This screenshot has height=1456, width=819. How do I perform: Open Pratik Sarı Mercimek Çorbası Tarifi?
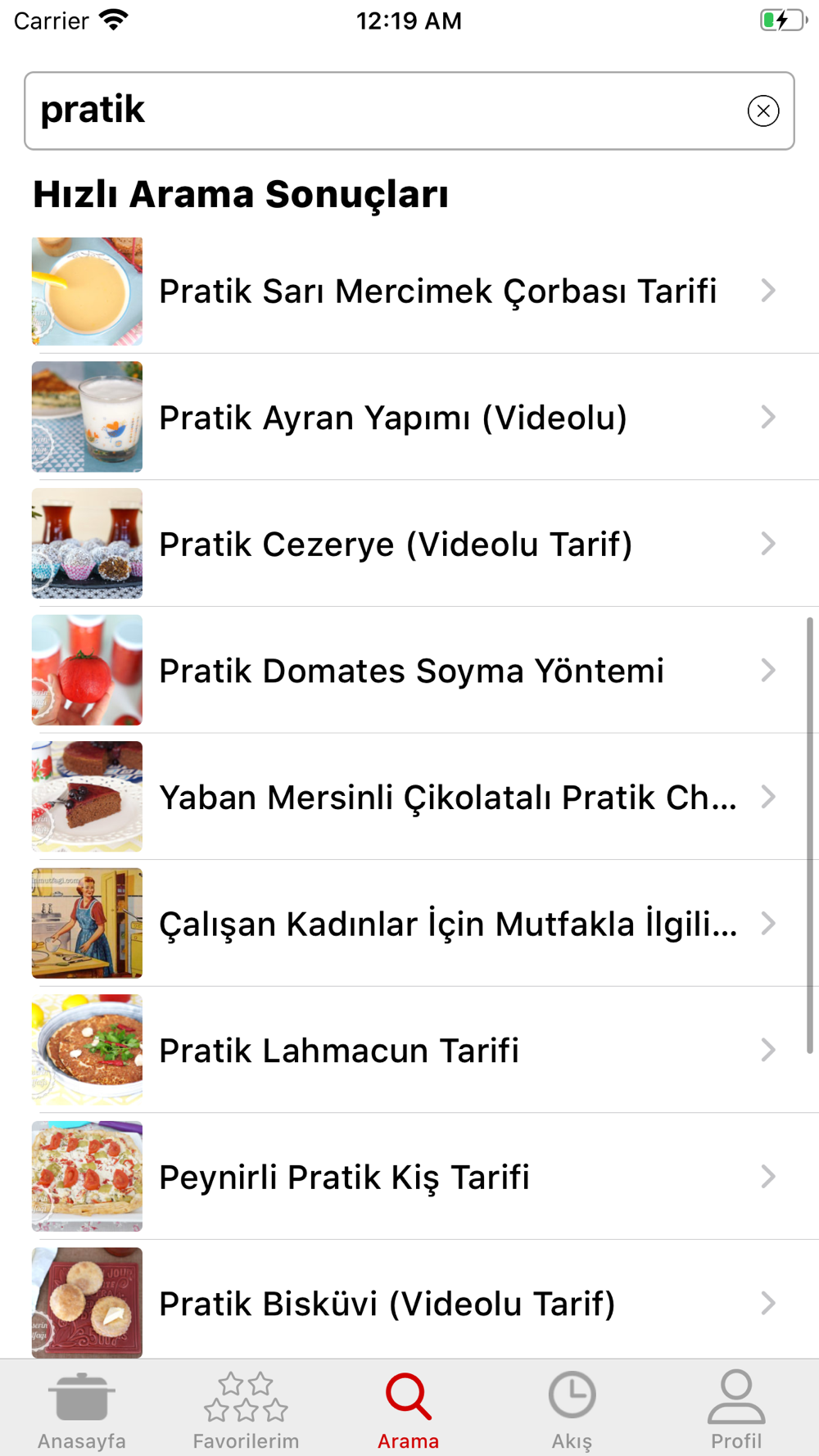(437, 292)
